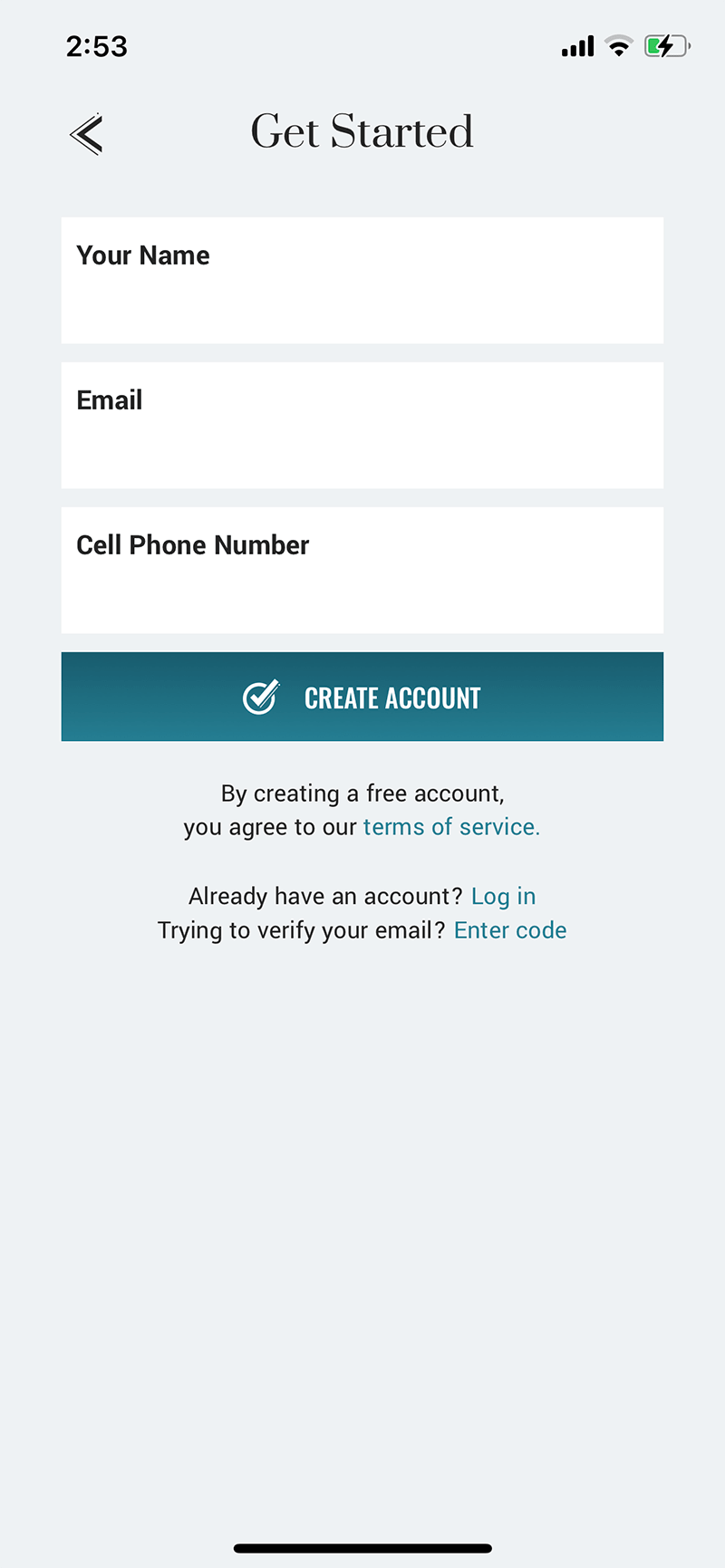The image size is (725, 1568).
Task: Open the terms of service link
Action: coord(450,827)
